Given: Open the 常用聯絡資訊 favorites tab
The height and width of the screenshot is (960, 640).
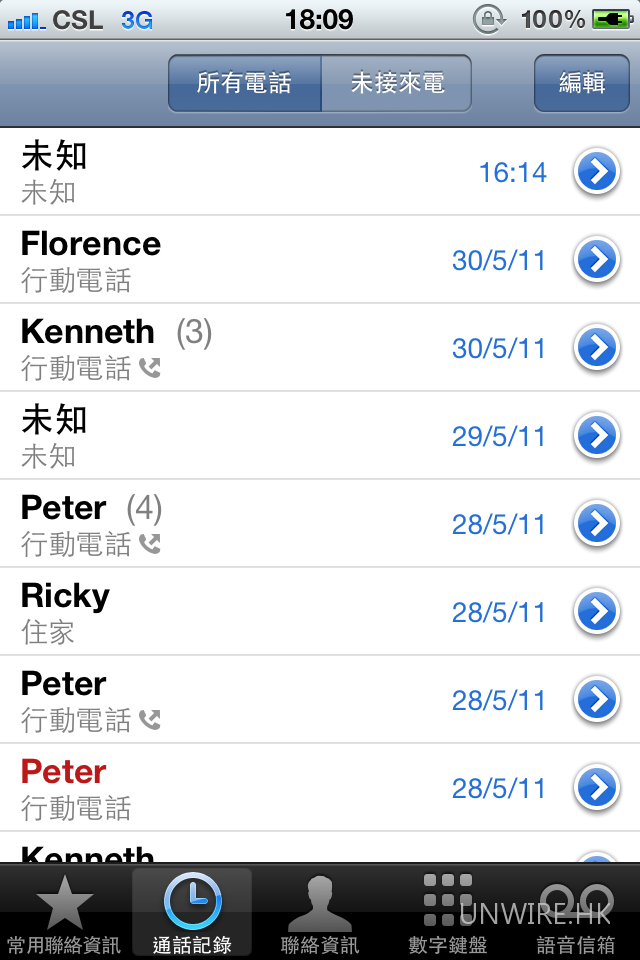Looking at the screenshot, I should (x=64, y=913).
